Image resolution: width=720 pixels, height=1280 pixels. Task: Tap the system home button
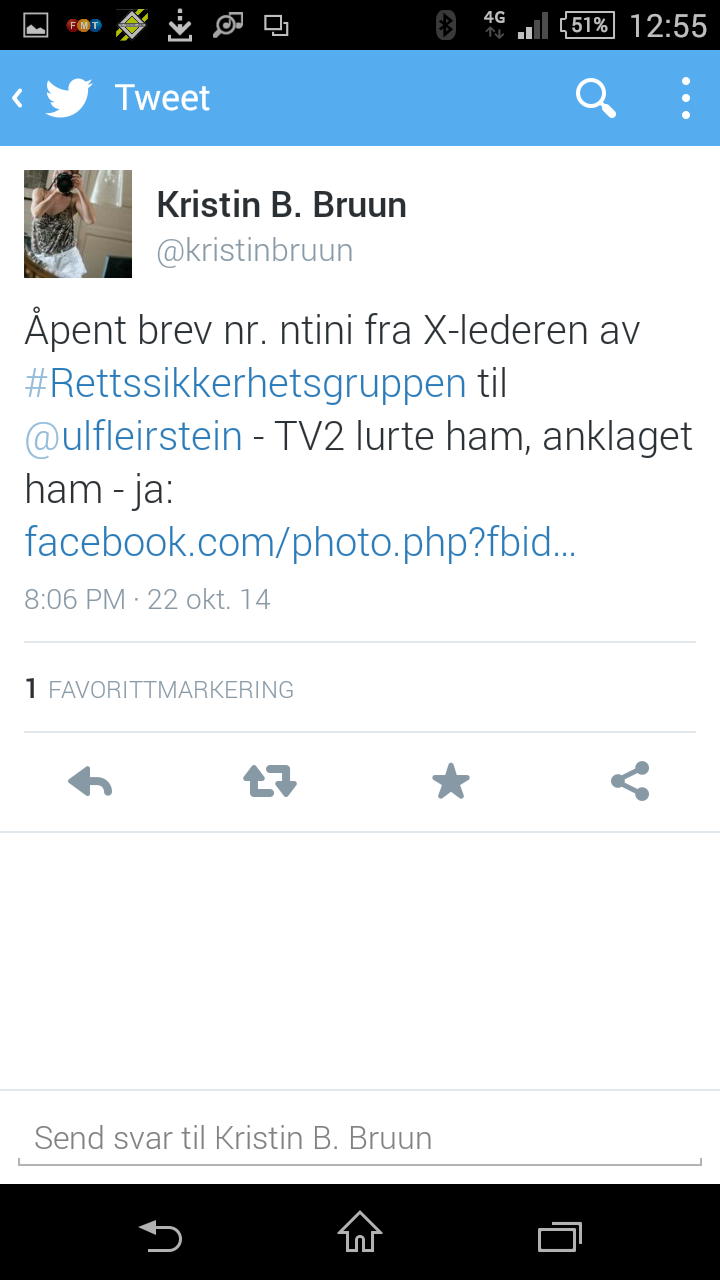tap(360, 1232)
